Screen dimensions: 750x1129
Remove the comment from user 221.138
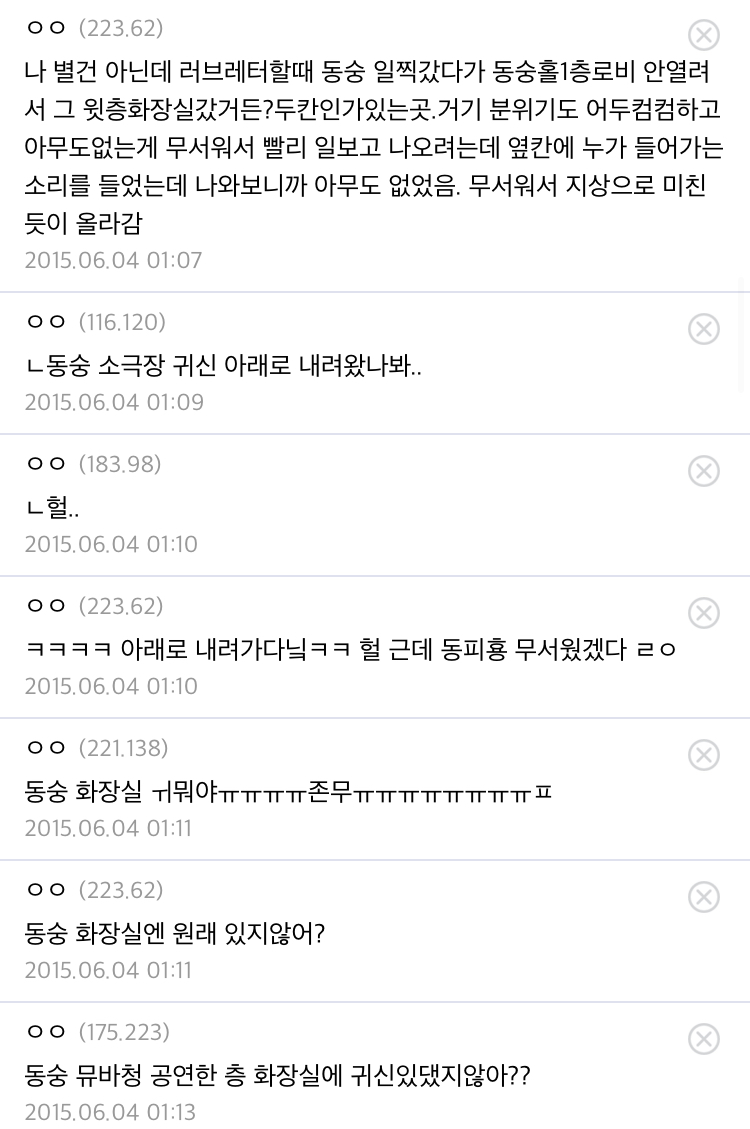[x=704, y=755]
